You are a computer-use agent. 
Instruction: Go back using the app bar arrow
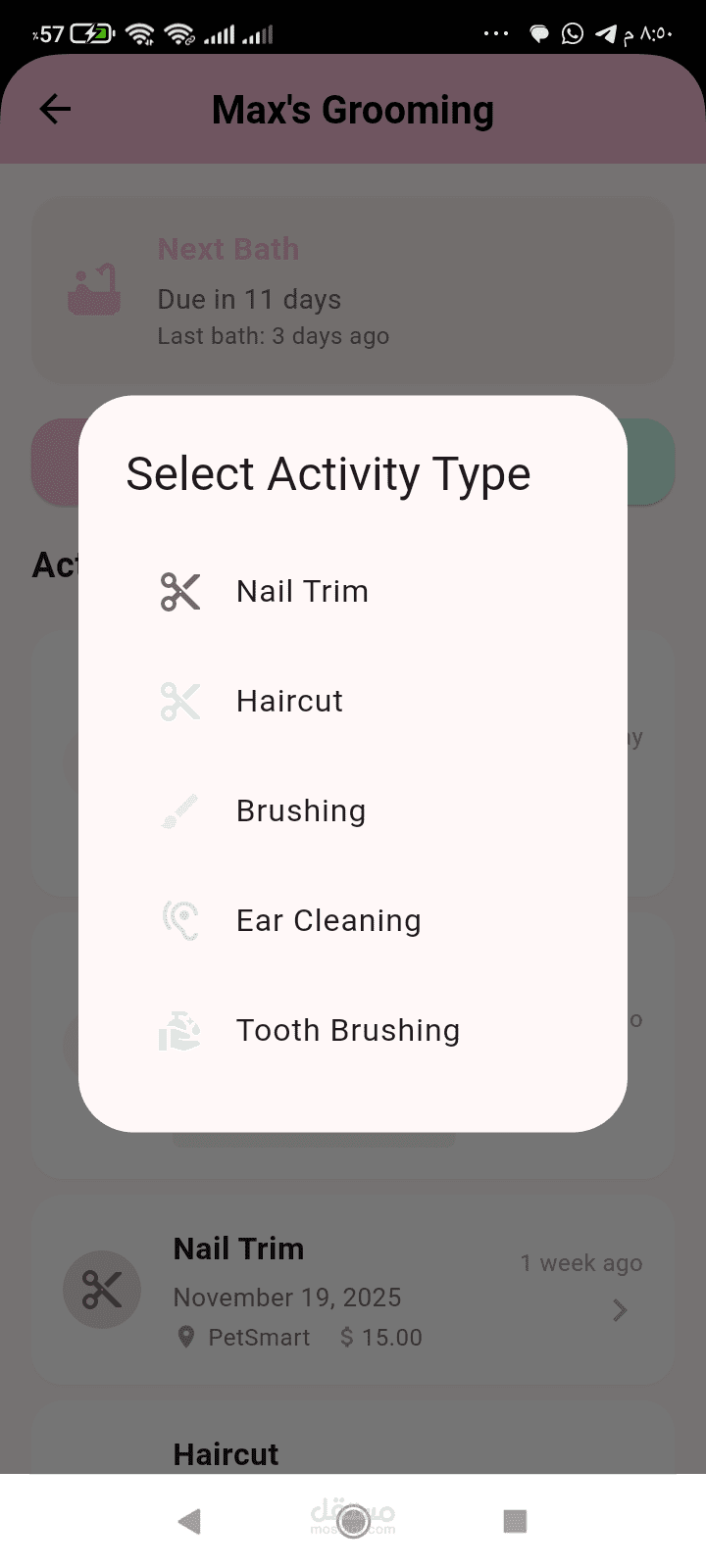coord(56,109)
